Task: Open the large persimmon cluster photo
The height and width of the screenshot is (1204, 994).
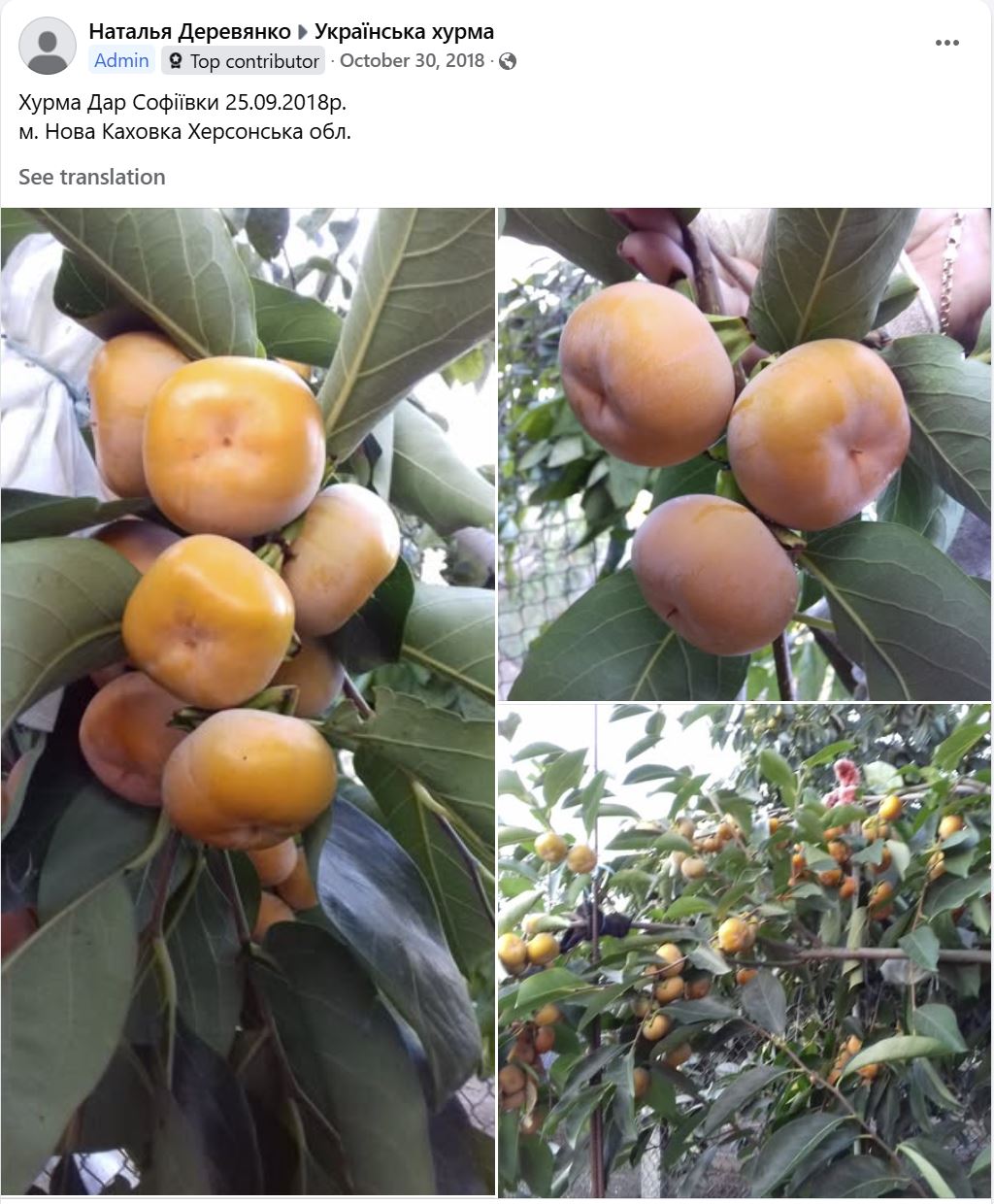Action: pyautogui.click(x=248, y=701)
